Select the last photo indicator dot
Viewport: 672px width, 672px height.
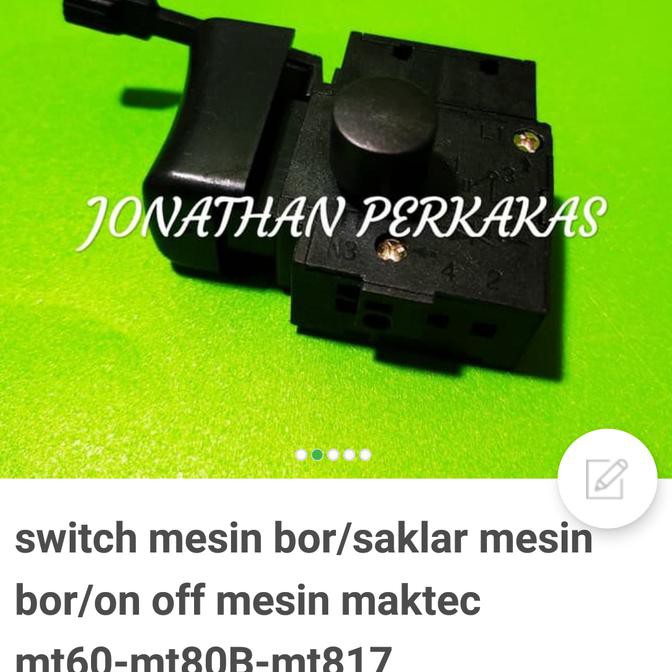point(365,455)
